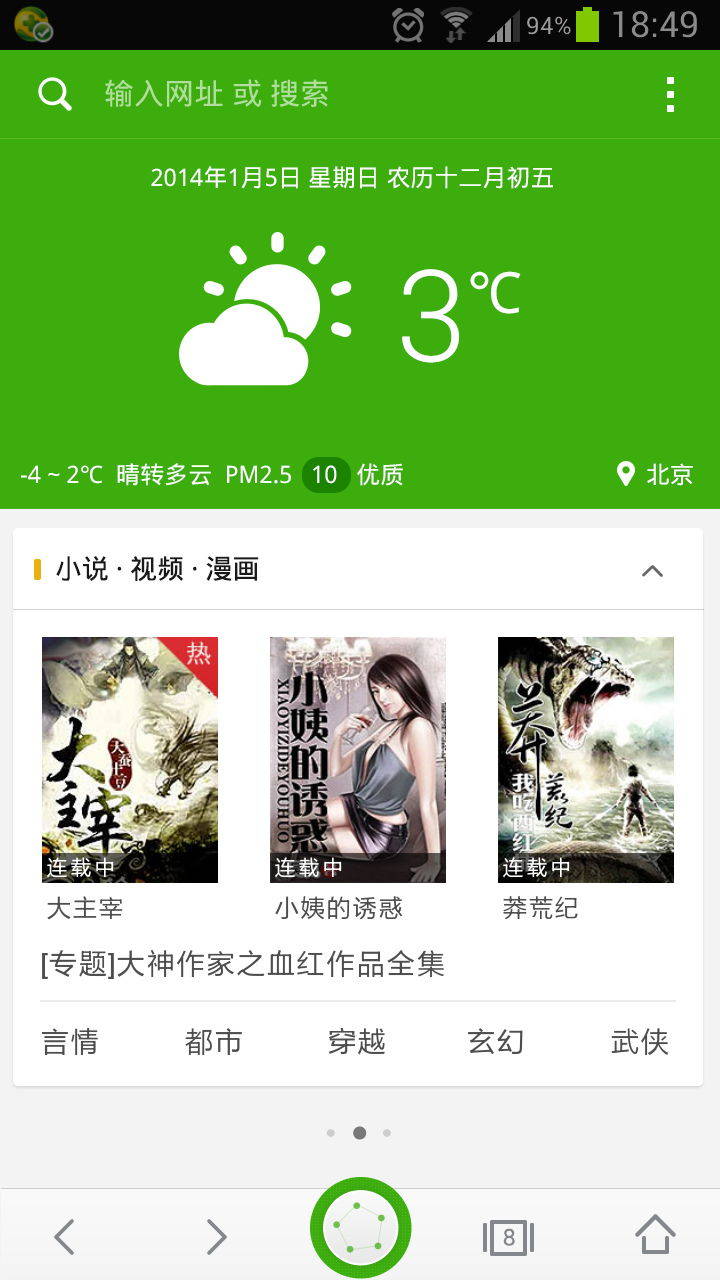Browse the 玄幻 category
The height and width of the screenshot is (1280, 720).
[496, 1042]
